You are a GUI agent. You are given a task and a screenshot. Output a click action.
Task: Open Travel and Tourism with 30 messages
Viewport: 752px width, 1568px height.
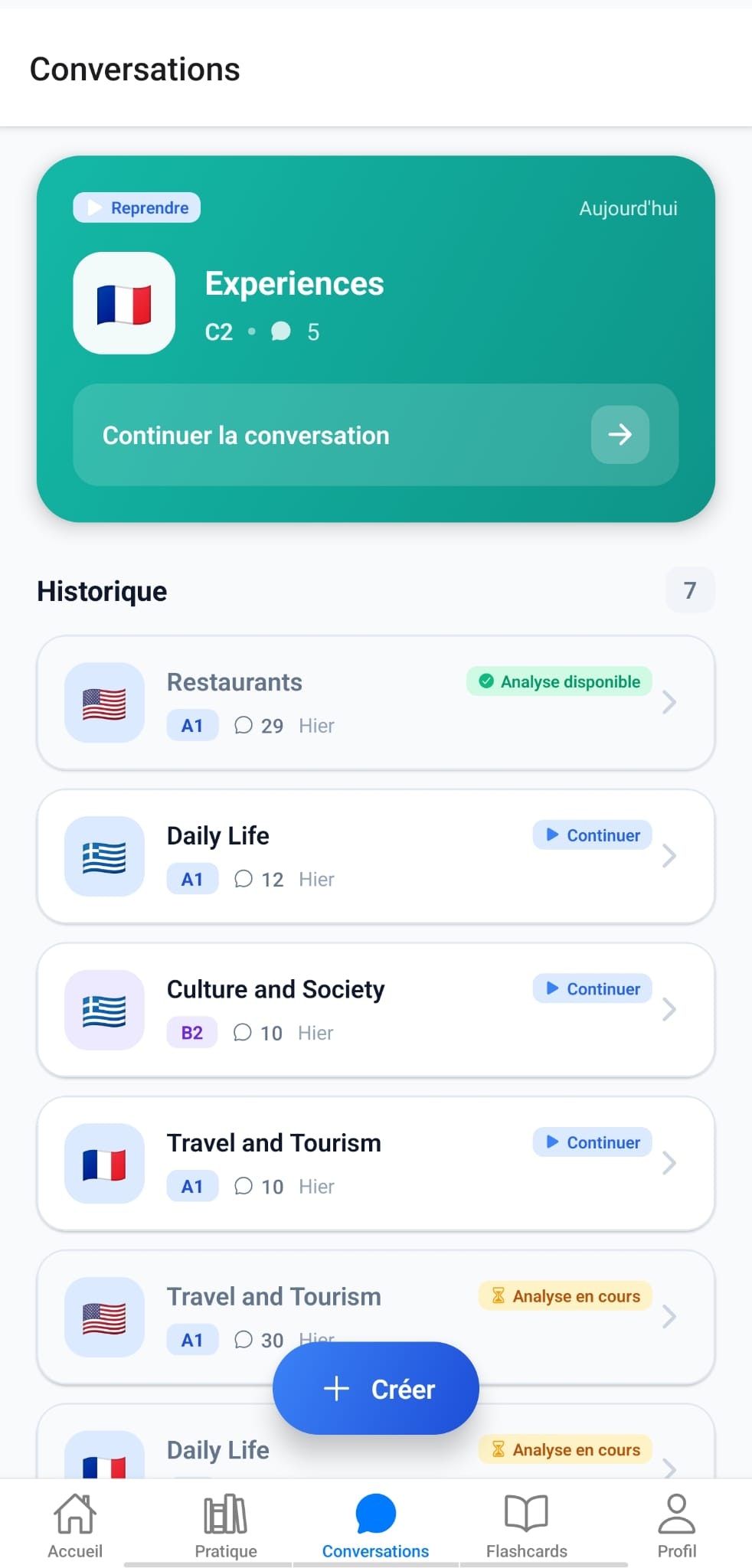coord(273,1297)
